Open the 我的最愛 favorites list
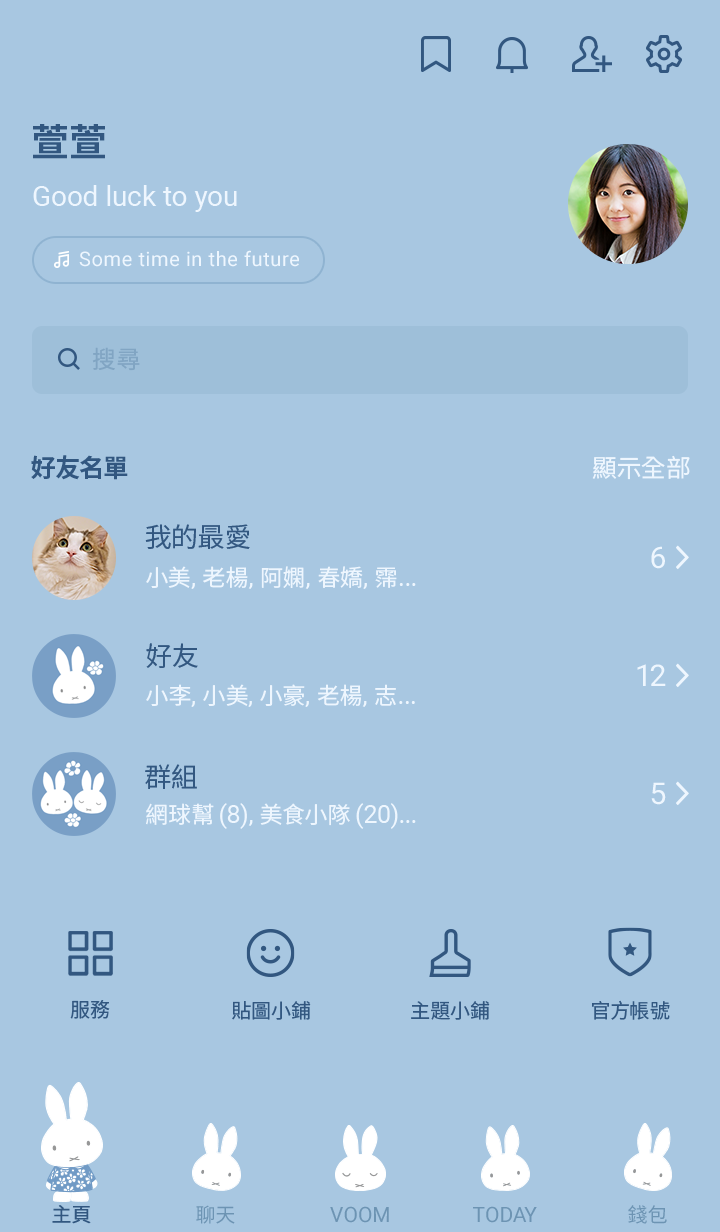The image size is (720, 1232). [x=360, y=558]
